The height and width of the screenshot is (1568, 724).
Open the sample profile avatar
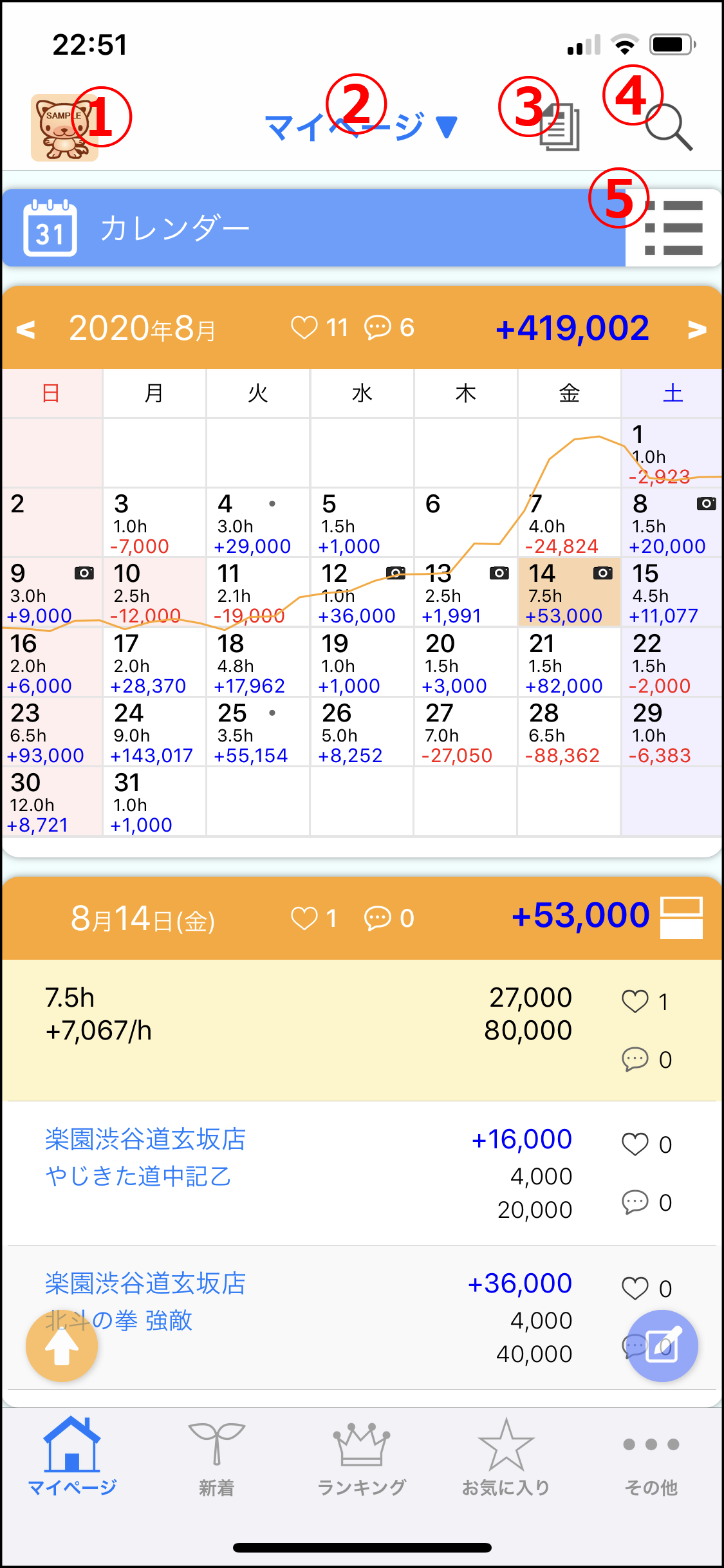pyautogui.click(x=63, y=128)
